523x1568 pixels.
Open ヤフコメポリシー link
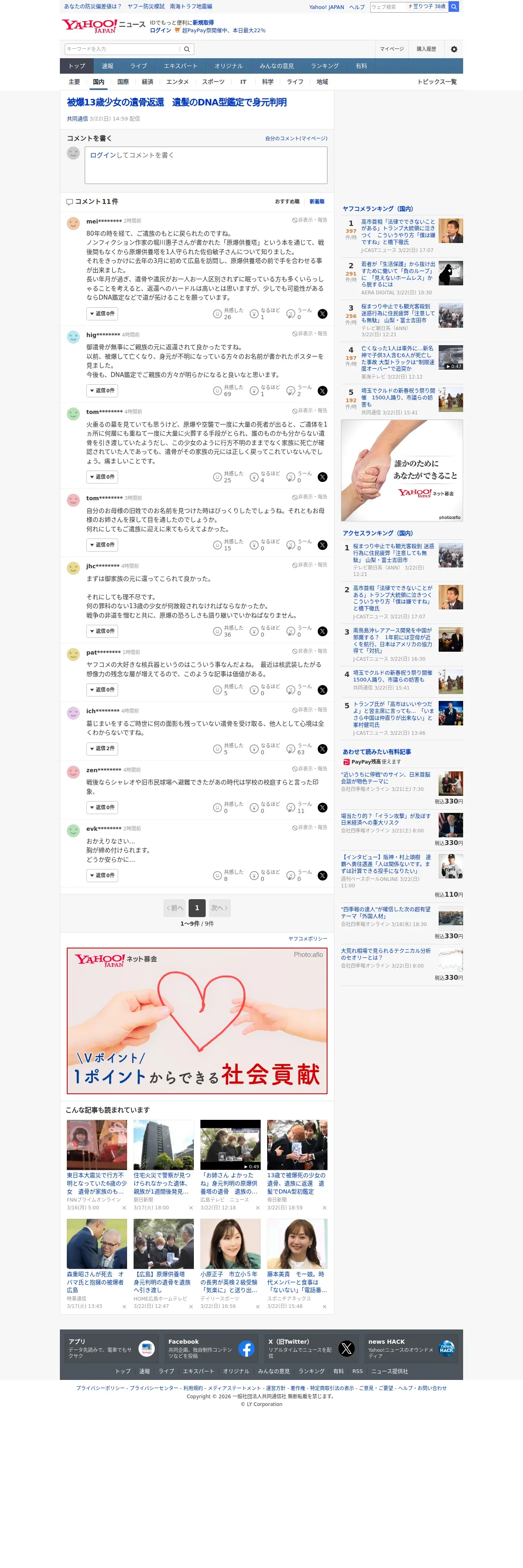click(308, 939)
